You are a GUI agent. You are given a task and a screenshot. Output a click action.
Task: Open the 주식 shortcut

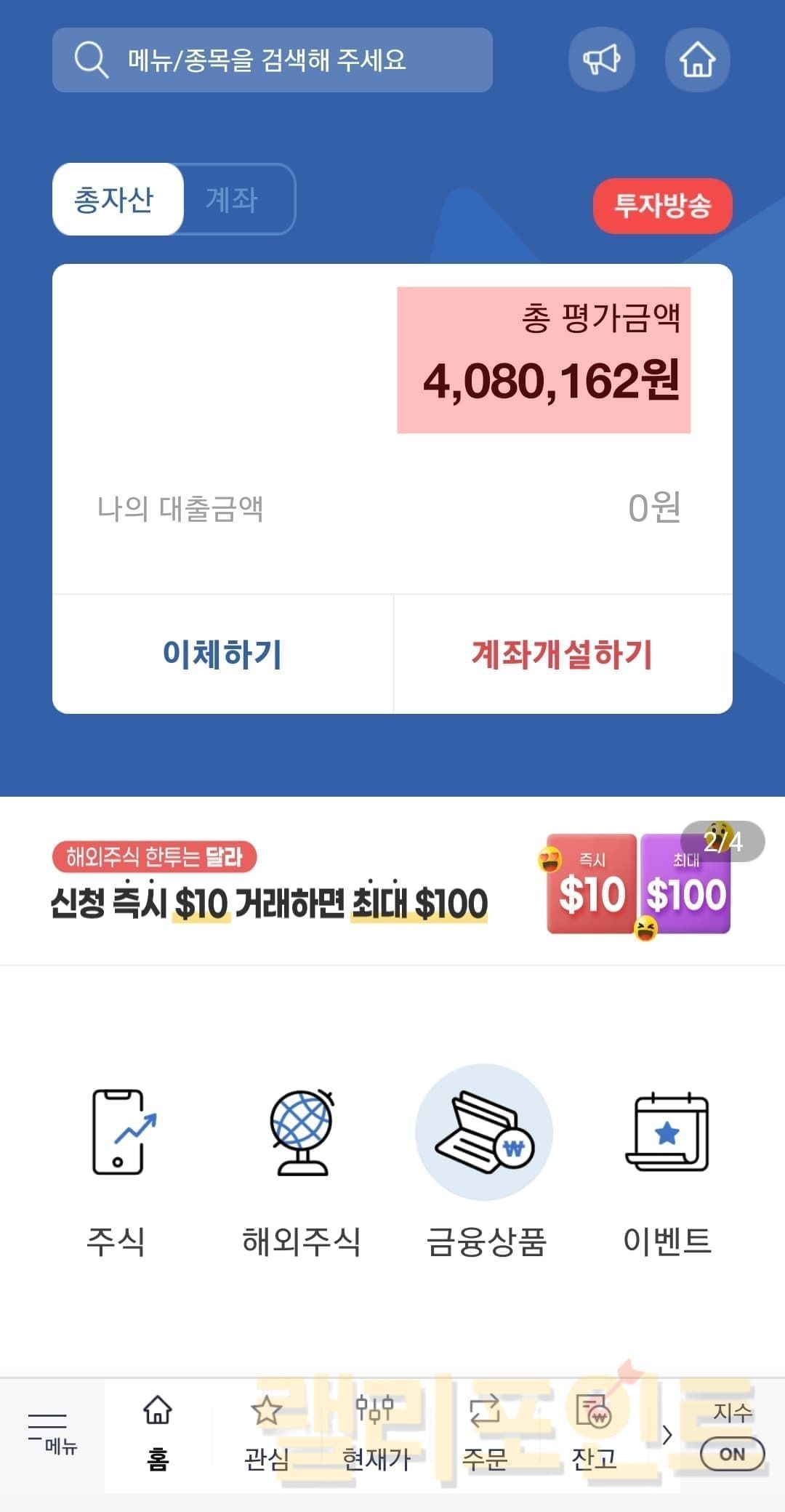(x=117, y=1170)
